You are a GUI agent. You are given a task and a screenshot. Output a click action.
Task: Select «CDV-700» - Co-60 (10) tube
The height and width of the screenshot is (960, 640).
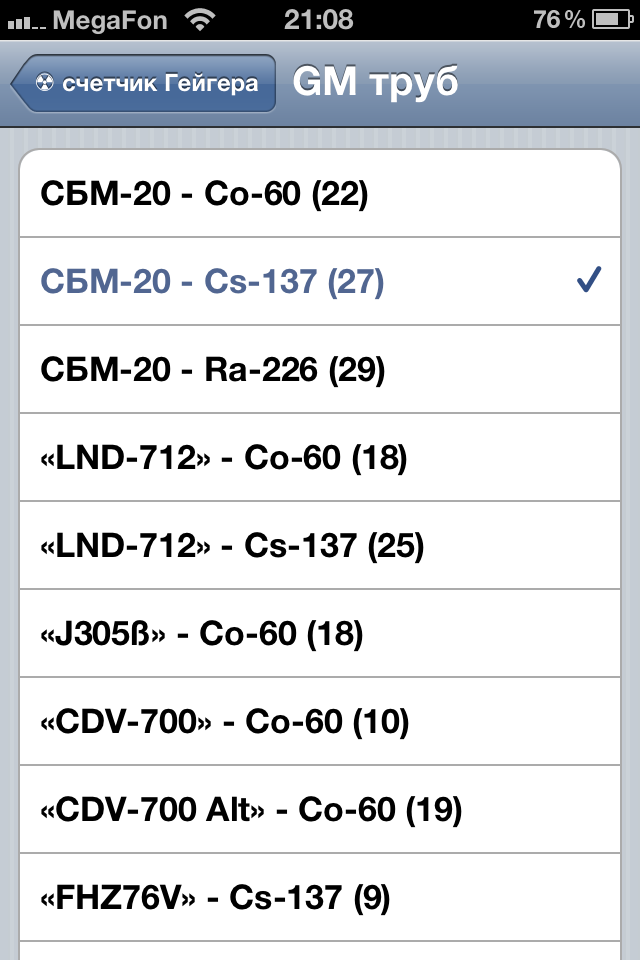(320, 722)
